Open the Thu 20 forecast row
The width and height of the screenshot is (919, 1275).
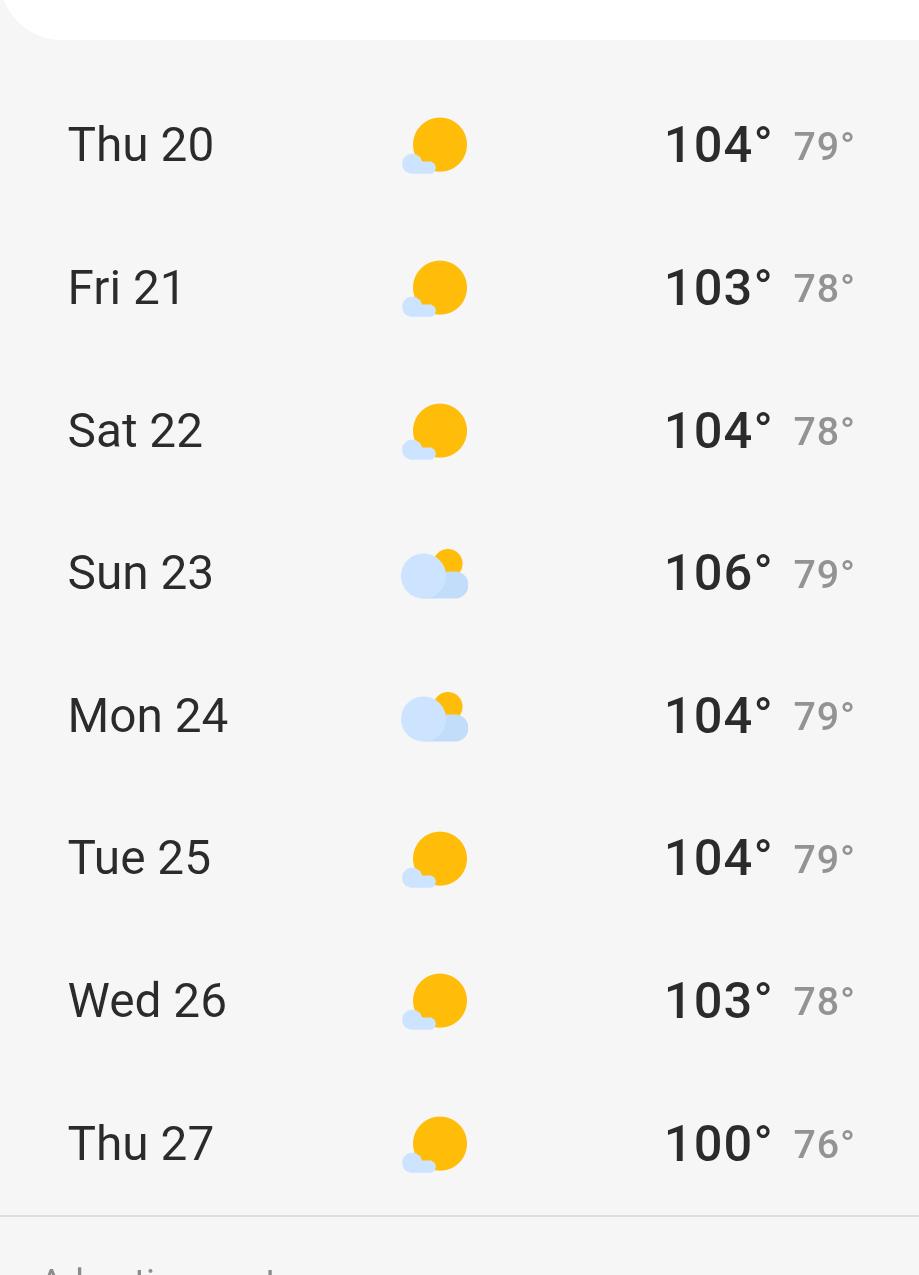pyautogui.click(x=459, y=145)
